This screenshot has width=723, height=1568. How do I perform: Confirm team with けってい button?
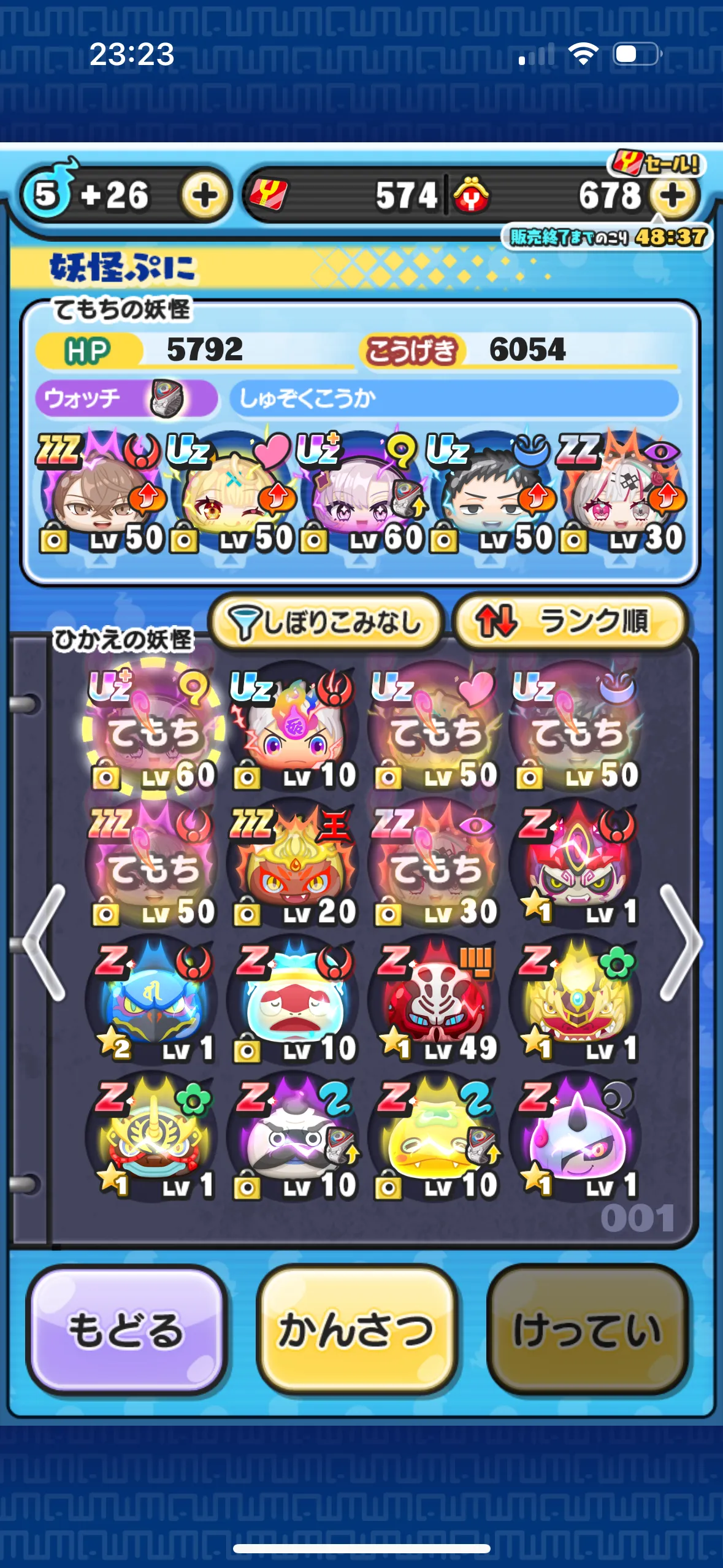[587, 1331]
